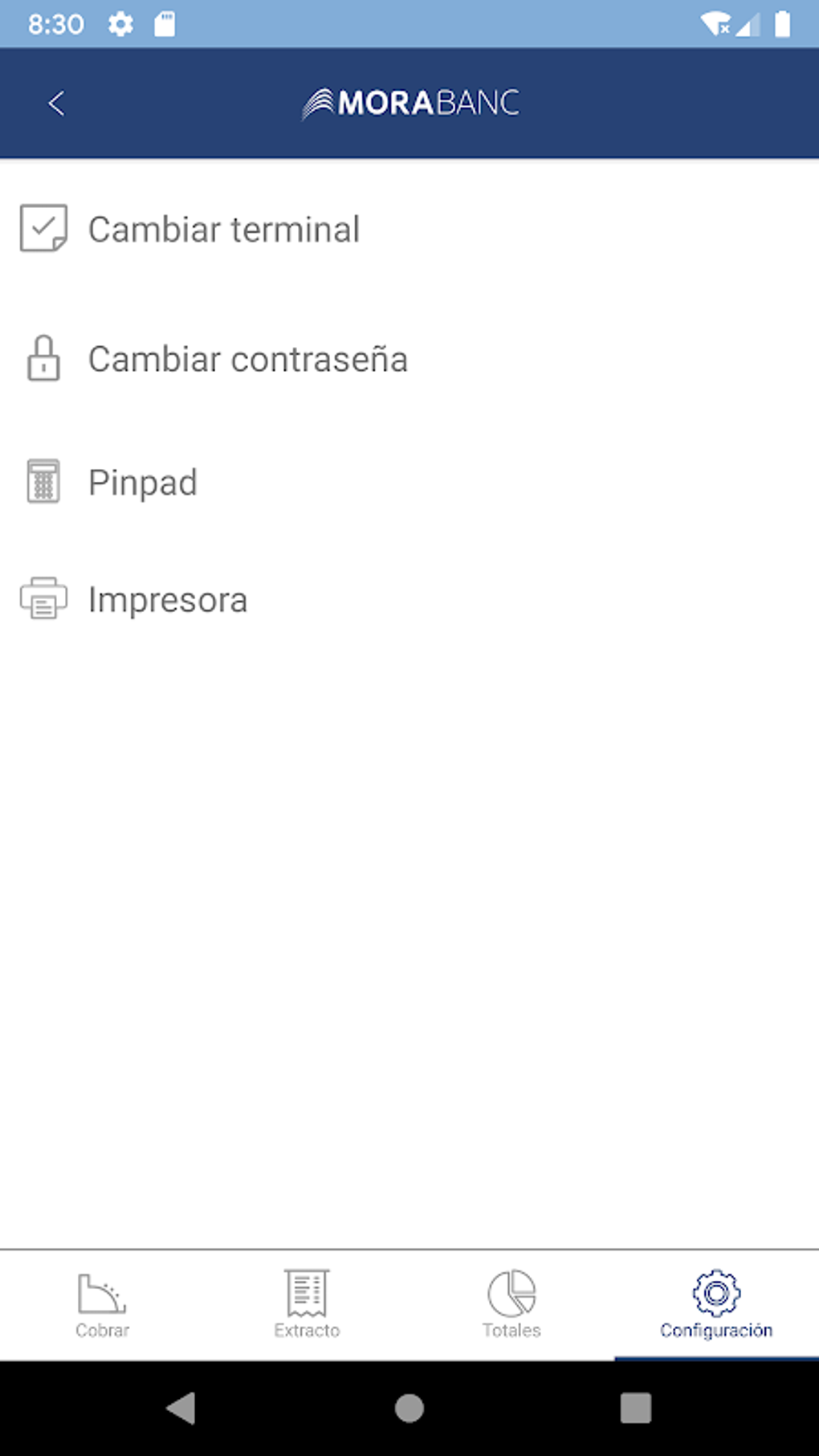This screenshot has width=819, height=1456.
Task: Open recent apps from navigation bar
Action: pyautogui.click(x=635, y=1408)
